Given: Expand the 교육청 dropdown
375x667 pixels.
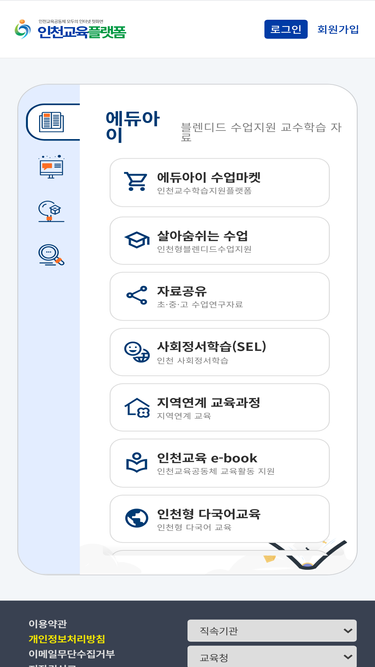Looking at the screenshot, I should (x=272, y=657).
